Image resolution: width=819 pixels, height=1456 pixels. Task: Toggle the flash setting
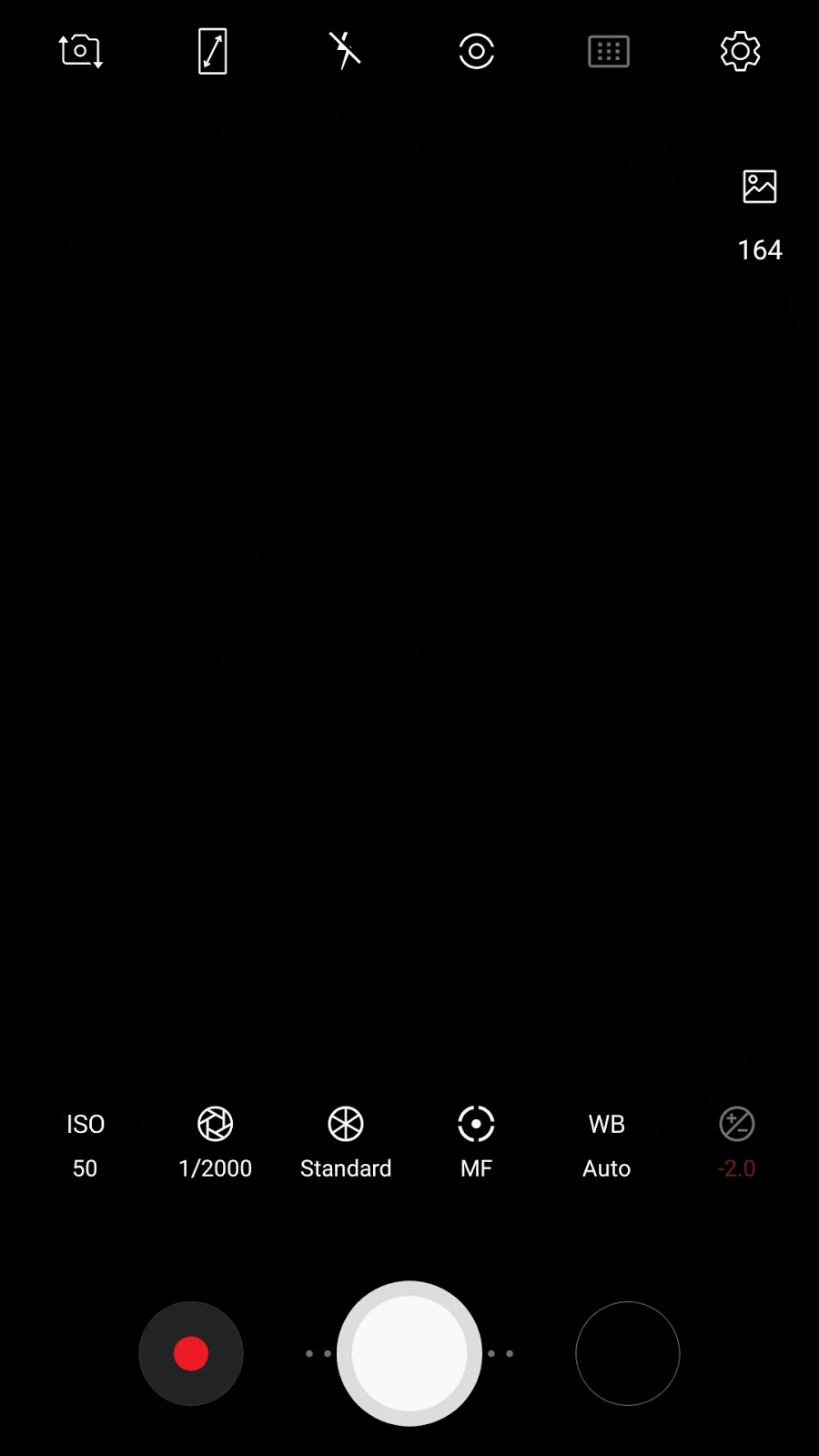(x=345, y=51)
